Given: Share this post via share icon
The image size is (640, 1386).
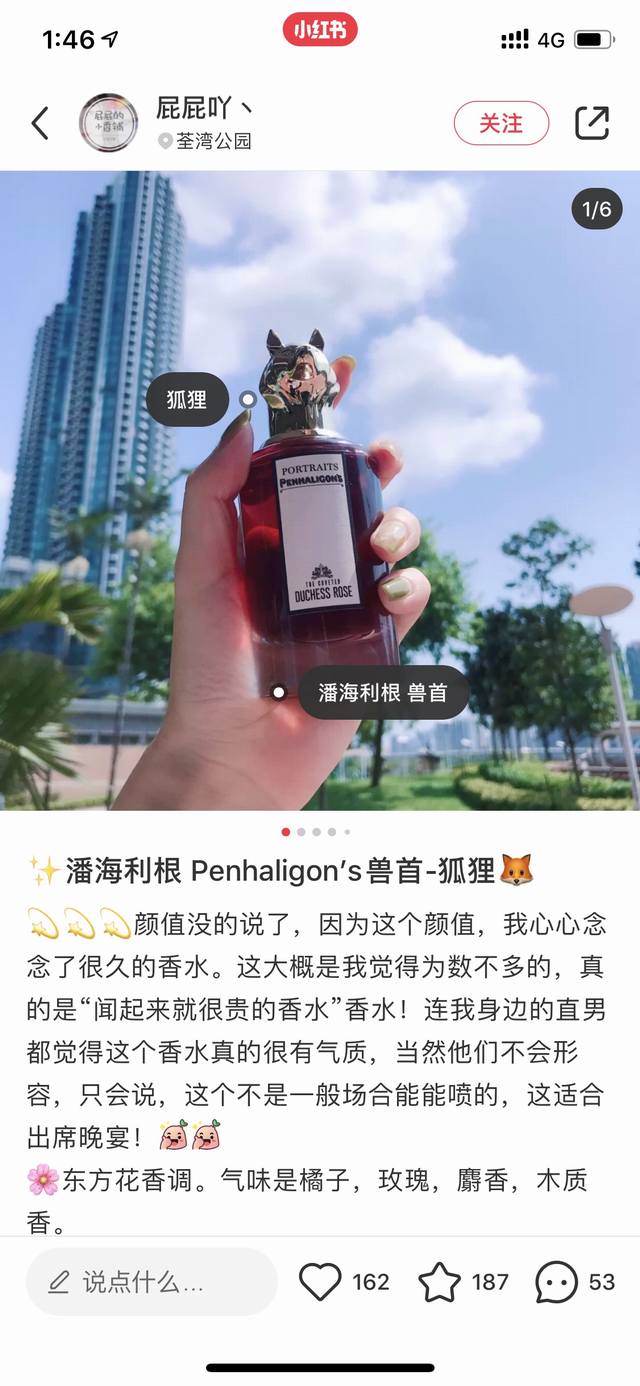Looking at the screenshot, I should tap(591, 123).
